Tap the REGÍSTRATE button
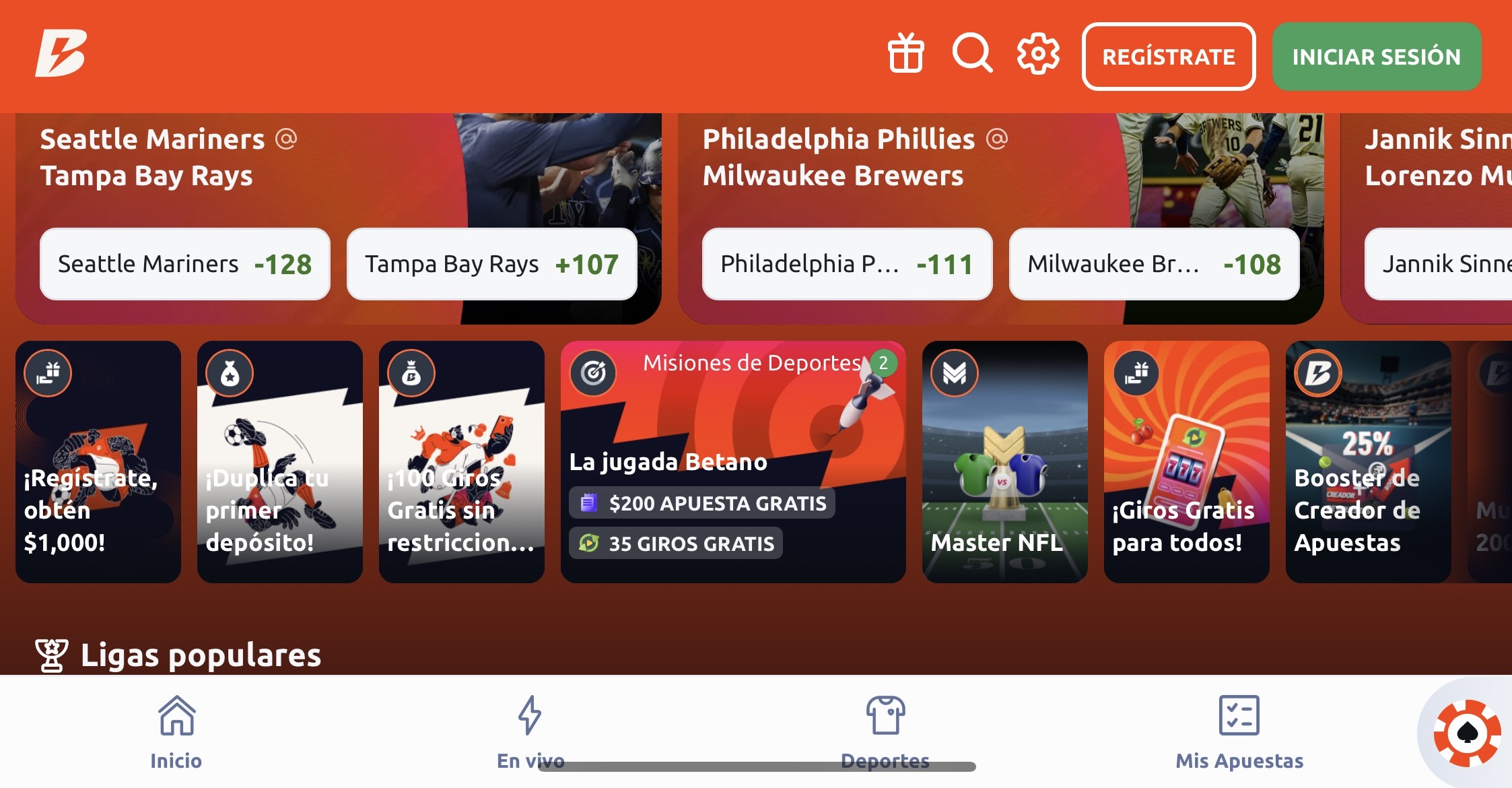This screenshot has height=788, width=1512. [x=1169, y=57]
